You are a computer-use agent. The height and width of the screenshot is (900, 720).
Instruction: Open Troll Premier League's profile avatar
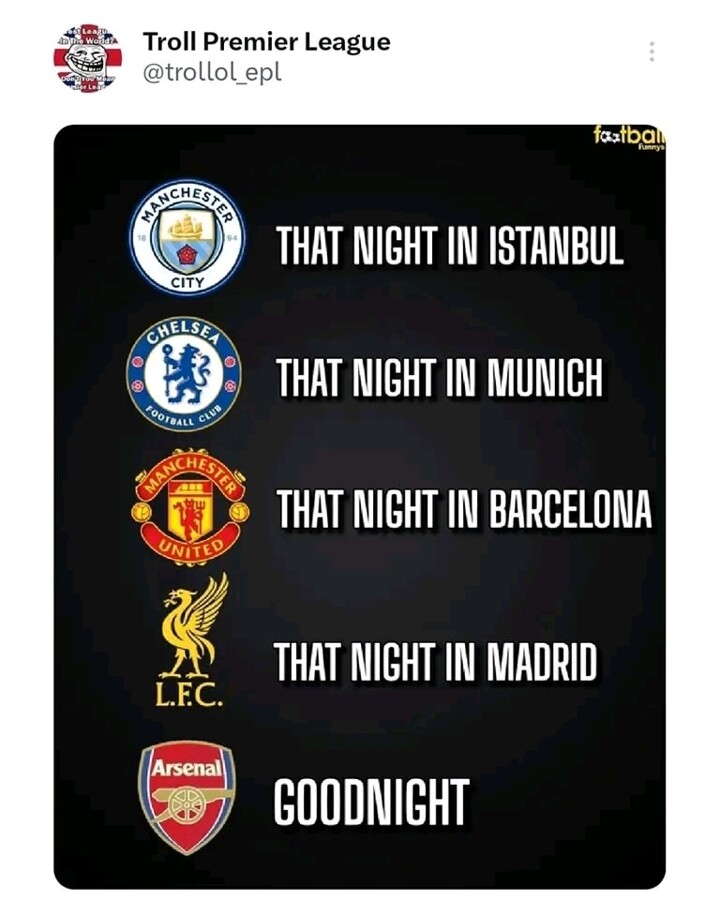tap(86, 57)
